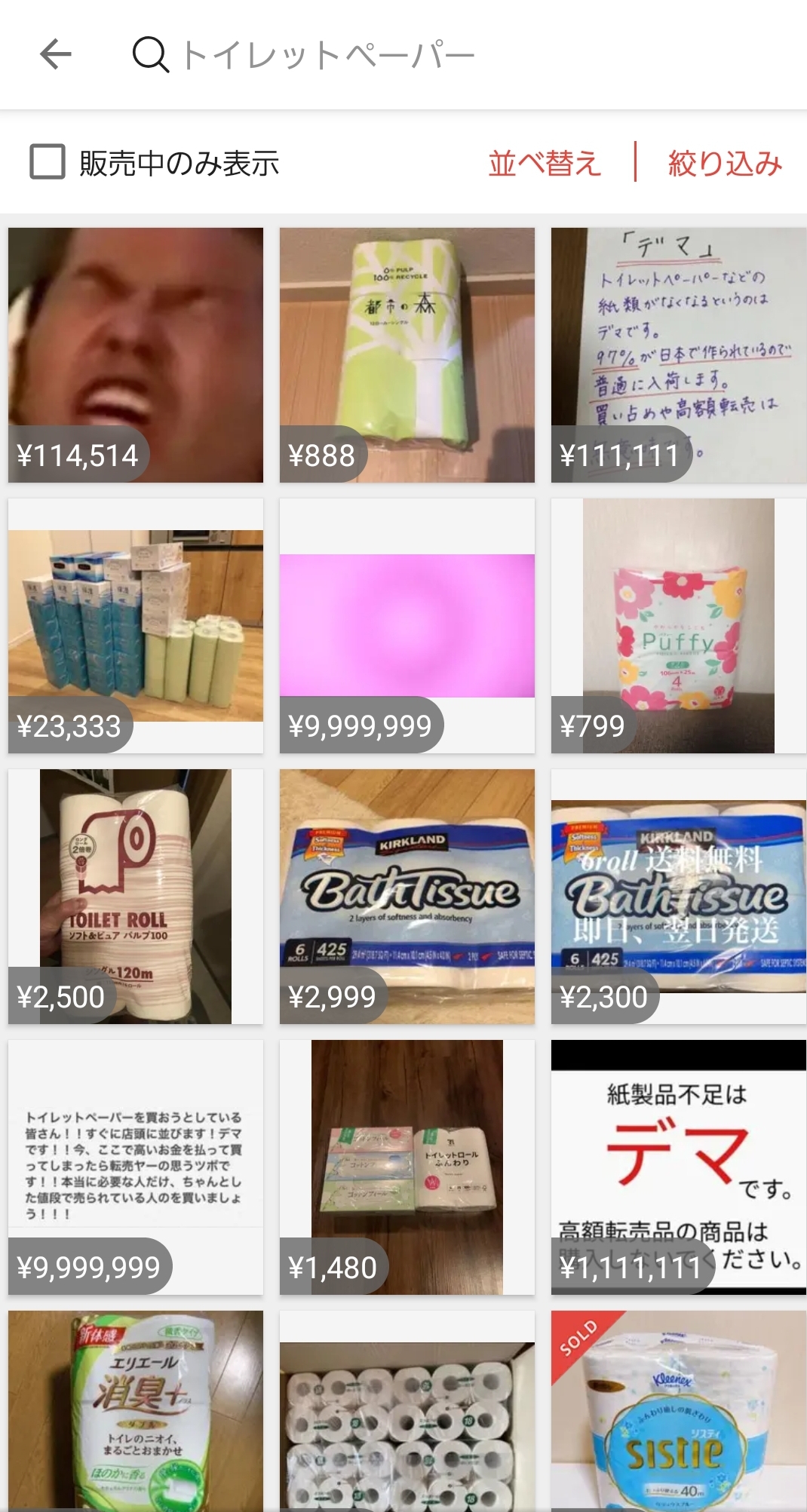
Task: View the ¥111,111 handwritten note listing
Action: (679, 354)
